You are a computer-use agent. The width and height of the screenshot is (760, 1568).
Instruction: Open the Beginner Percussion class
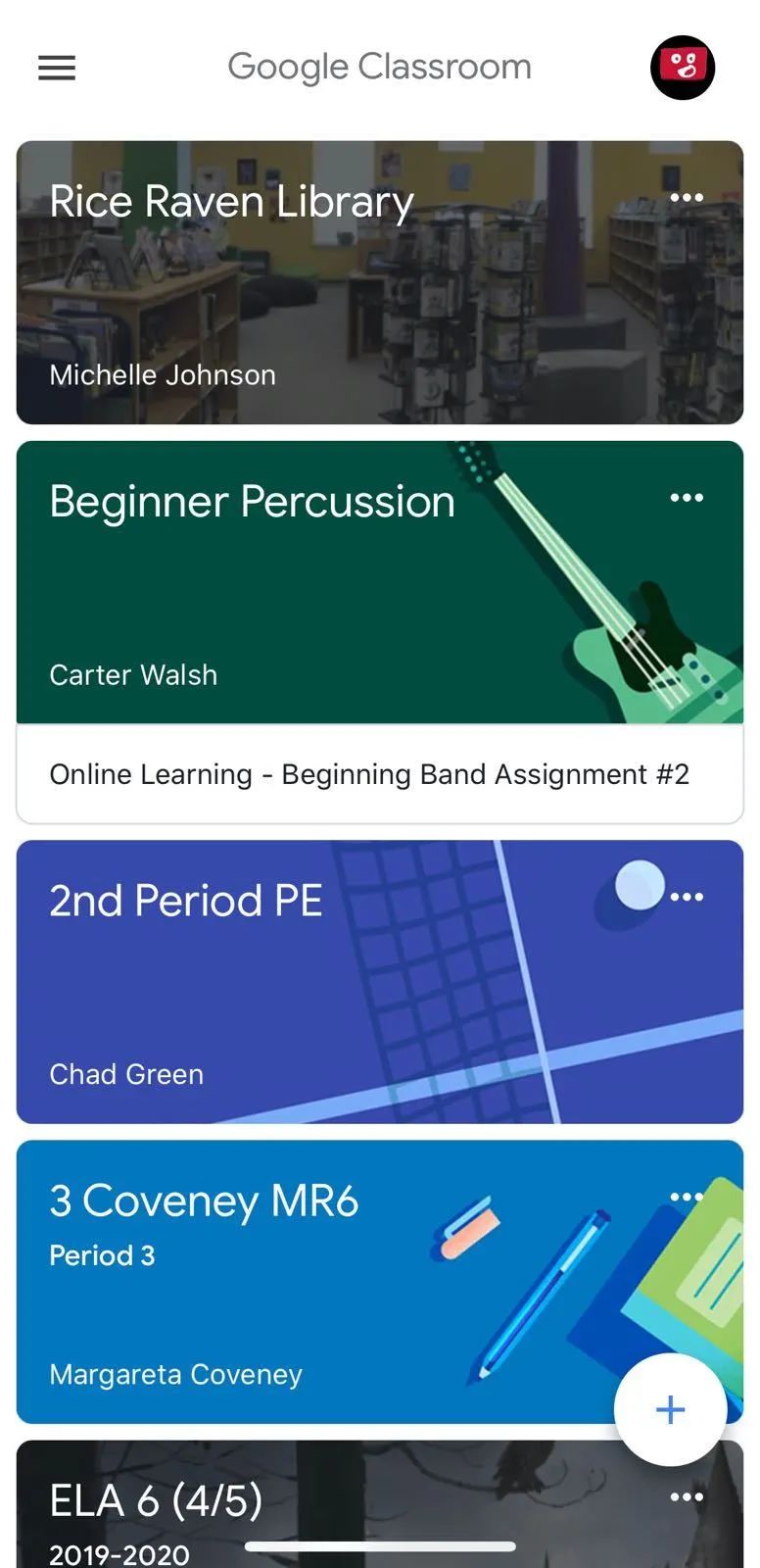pos(252,502)
